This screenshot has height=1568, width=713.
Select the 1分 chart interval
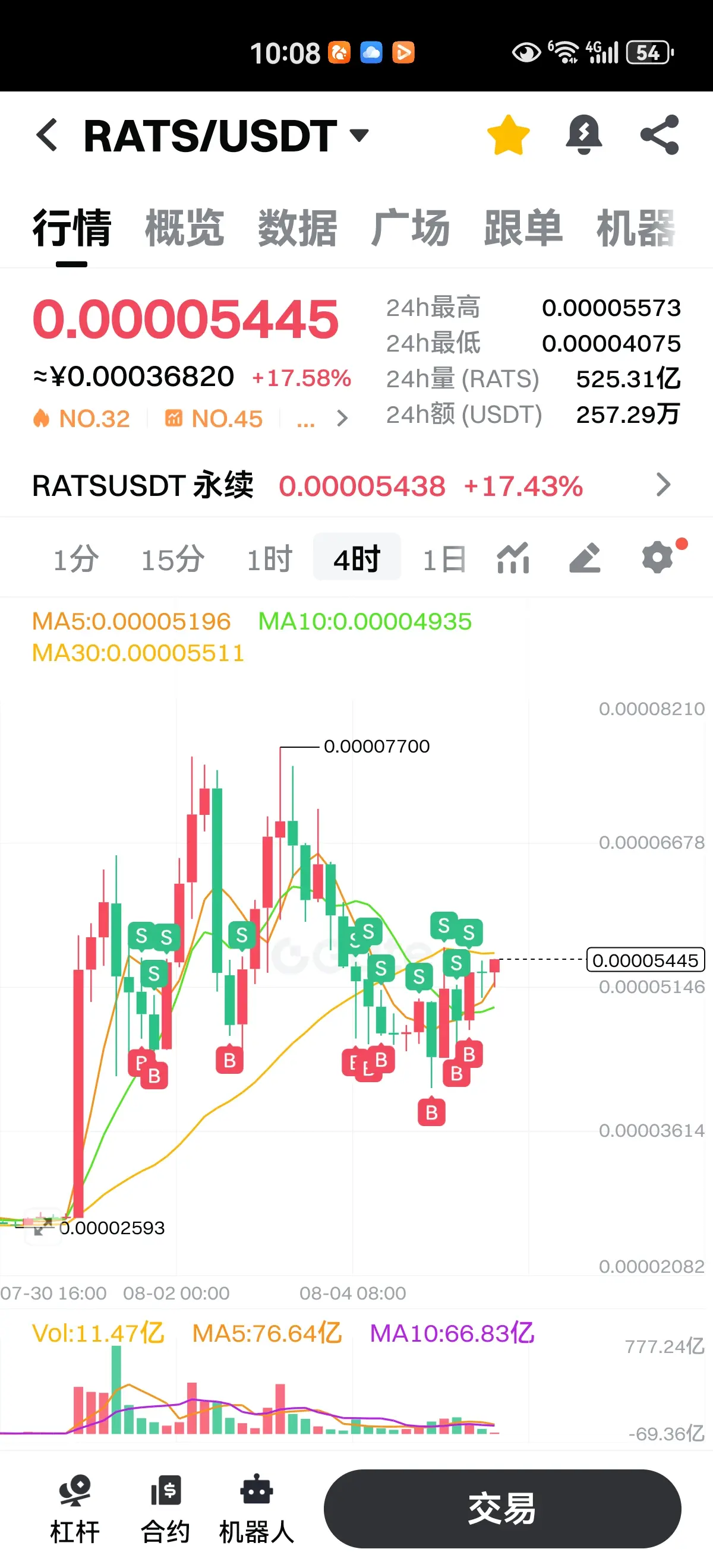click(x=76, y=559)
